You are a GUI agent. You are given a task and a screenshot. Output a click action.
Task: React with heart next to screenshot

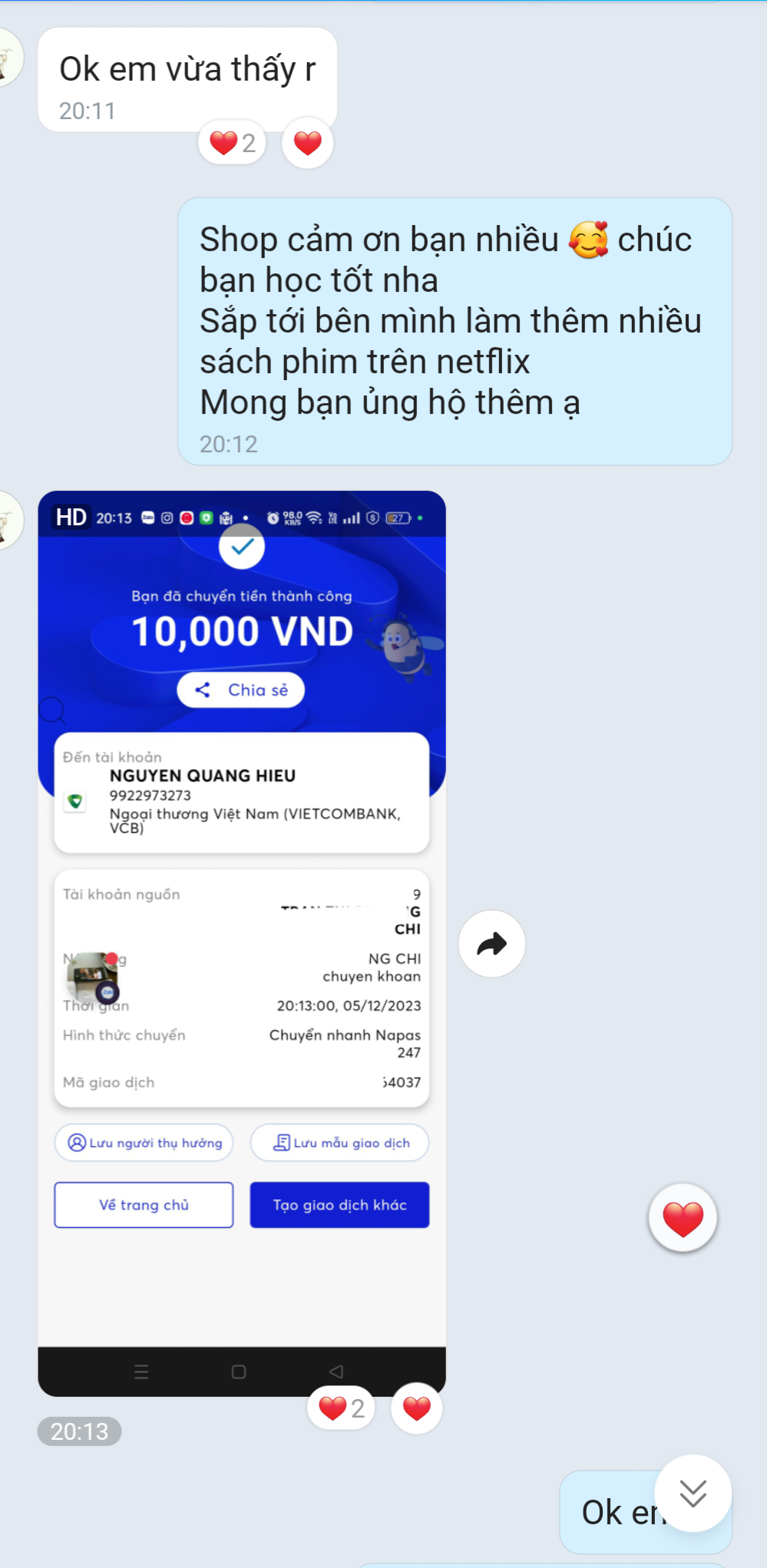[x=683, y=1218]
